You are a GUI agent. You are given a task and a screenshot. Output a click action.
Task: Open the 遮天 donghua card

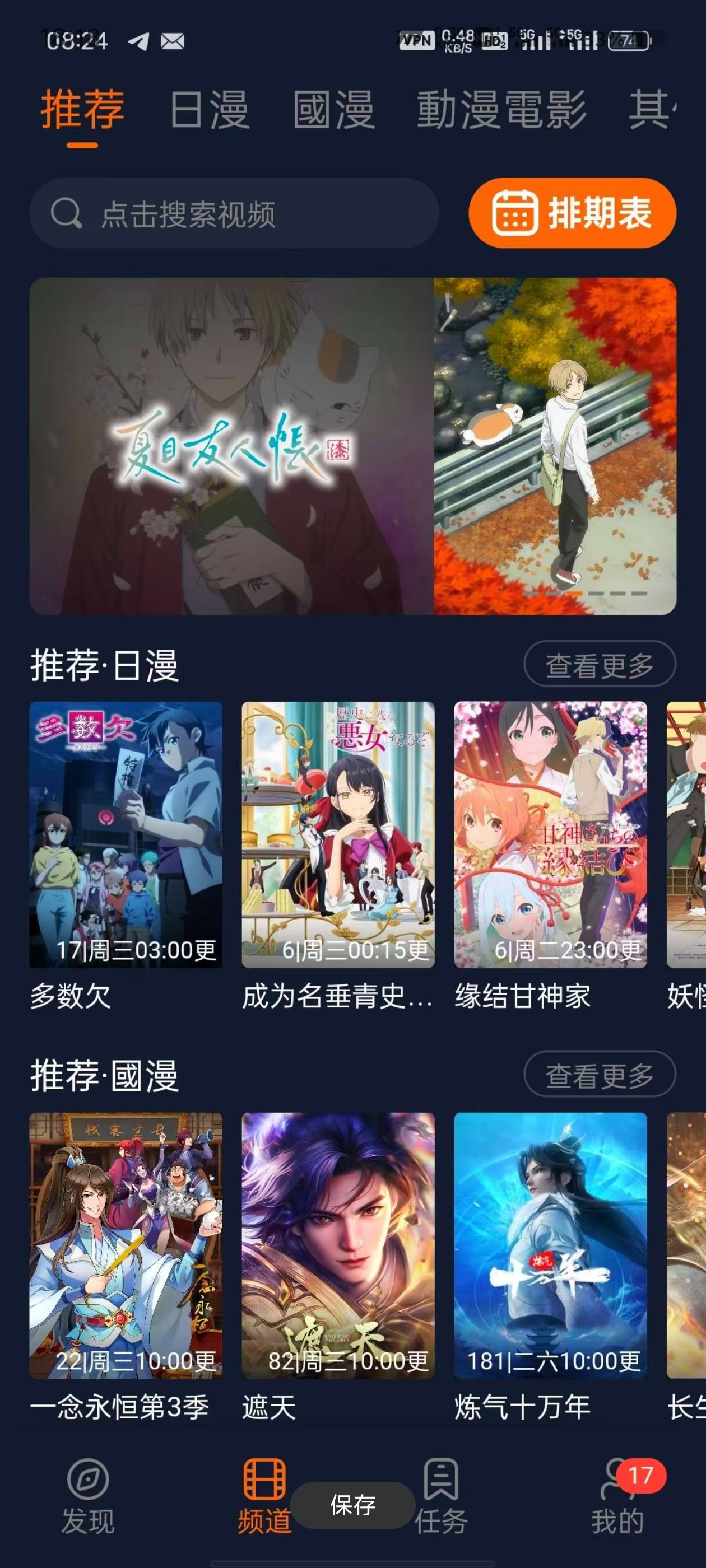click(x=338, y=1245)
